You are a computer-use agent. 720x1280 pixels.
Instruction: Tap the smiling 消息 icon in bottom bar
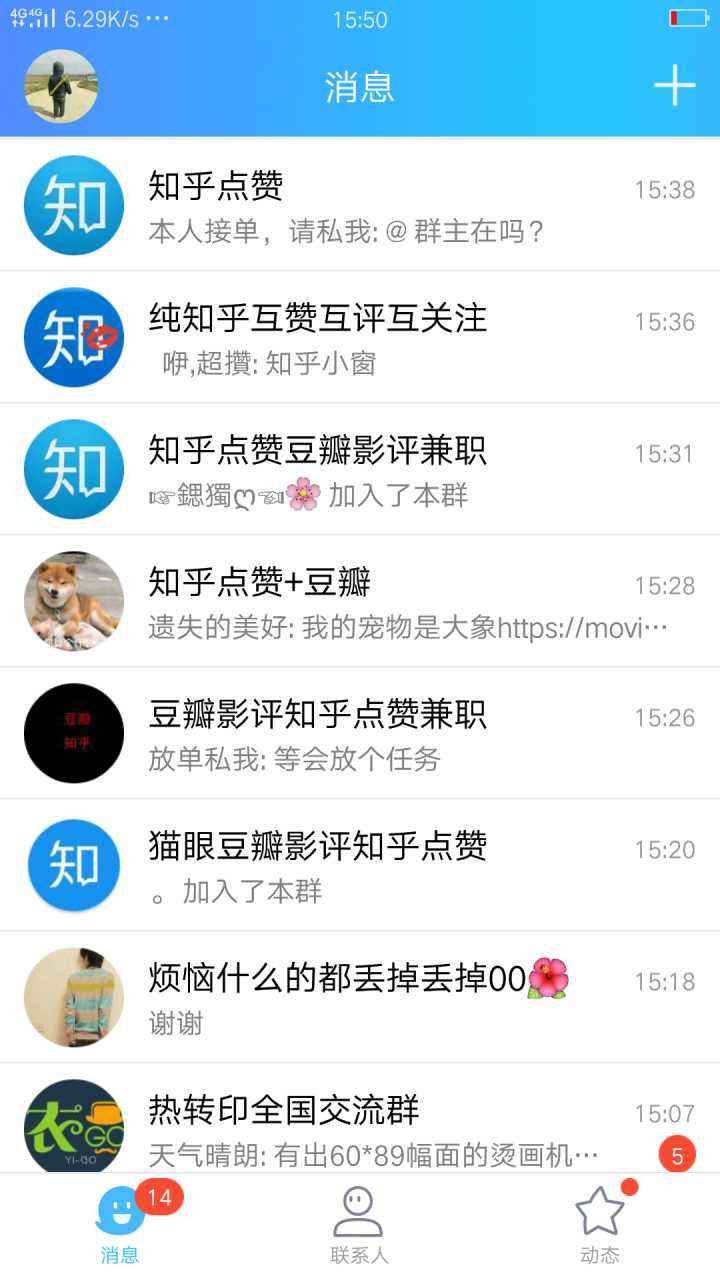pyautogui.click(x=120, y=1212)
